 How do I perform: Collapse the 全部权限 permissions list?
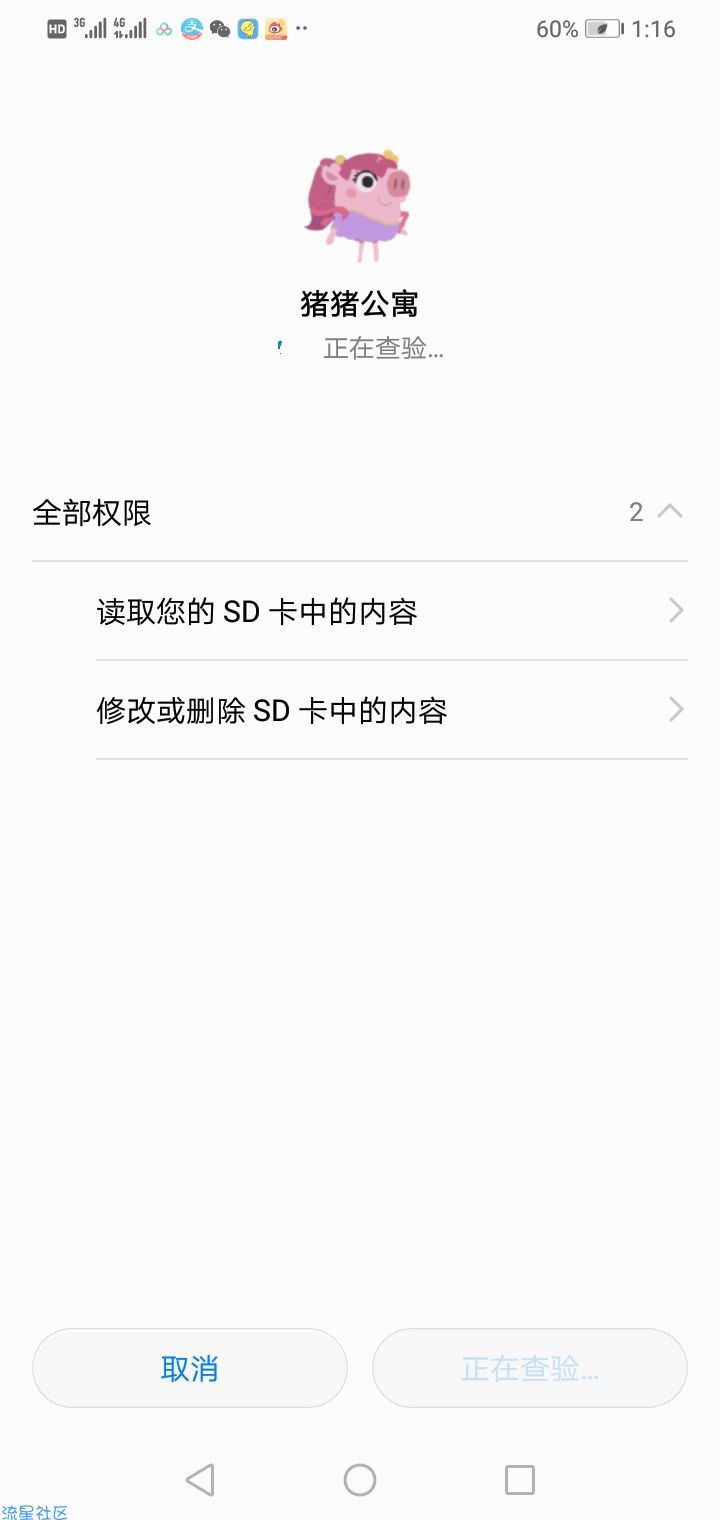pos(669,512)
